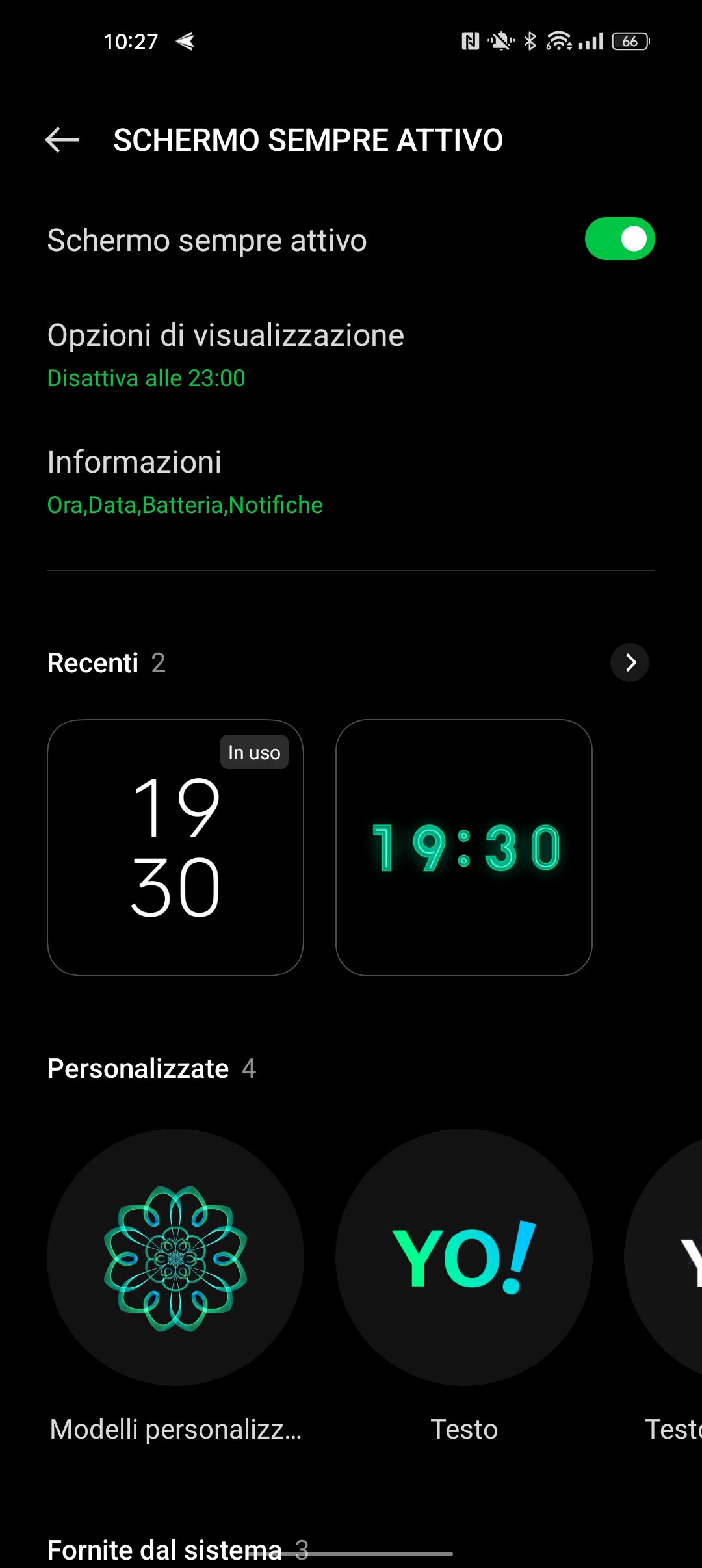Toggle off Schermo sempre attivo switch
The width and height of the screenshot is (702, 1568).
pyautogui.click(x=619, y=239)
